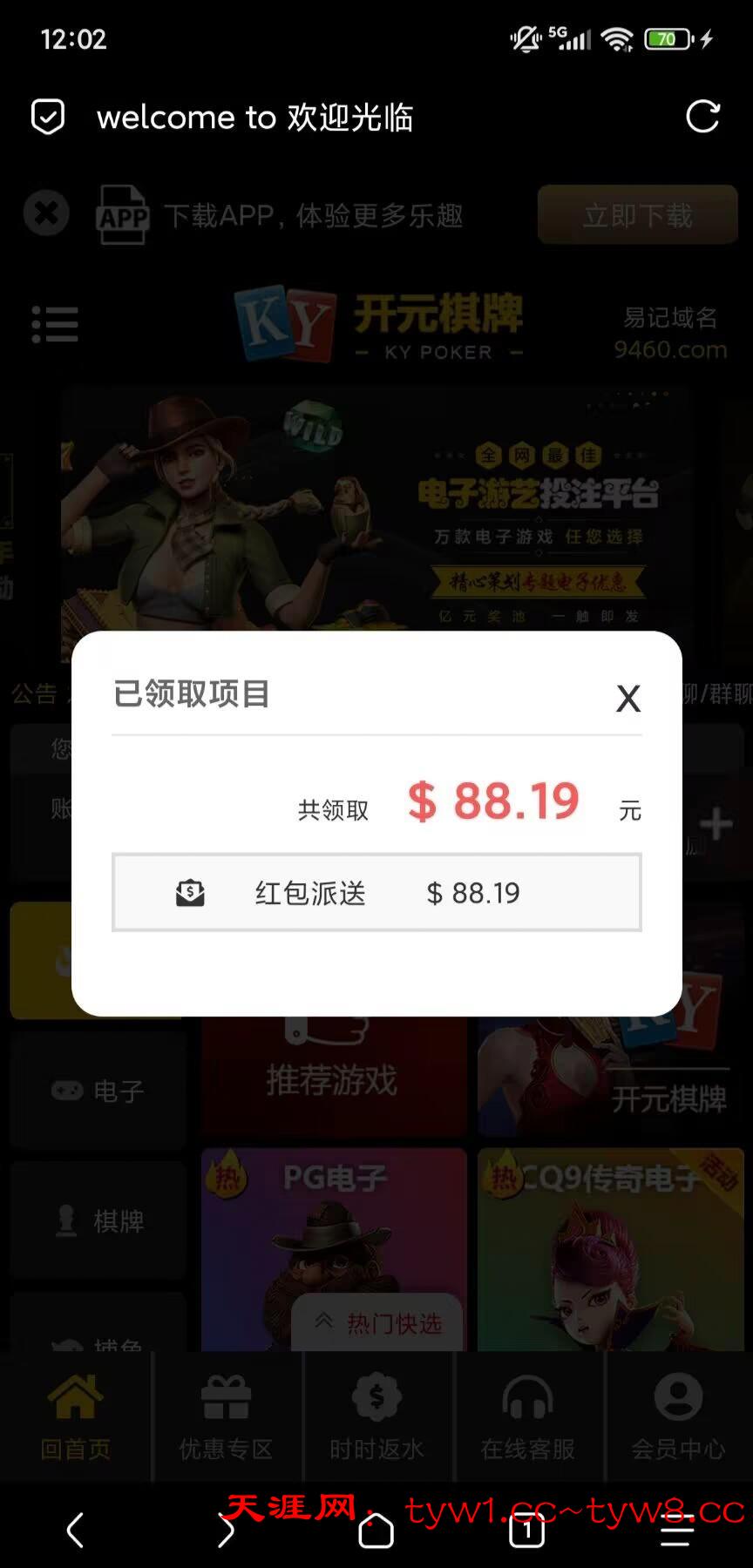Contact 在线客服 support

click(x=527, y=1416)
